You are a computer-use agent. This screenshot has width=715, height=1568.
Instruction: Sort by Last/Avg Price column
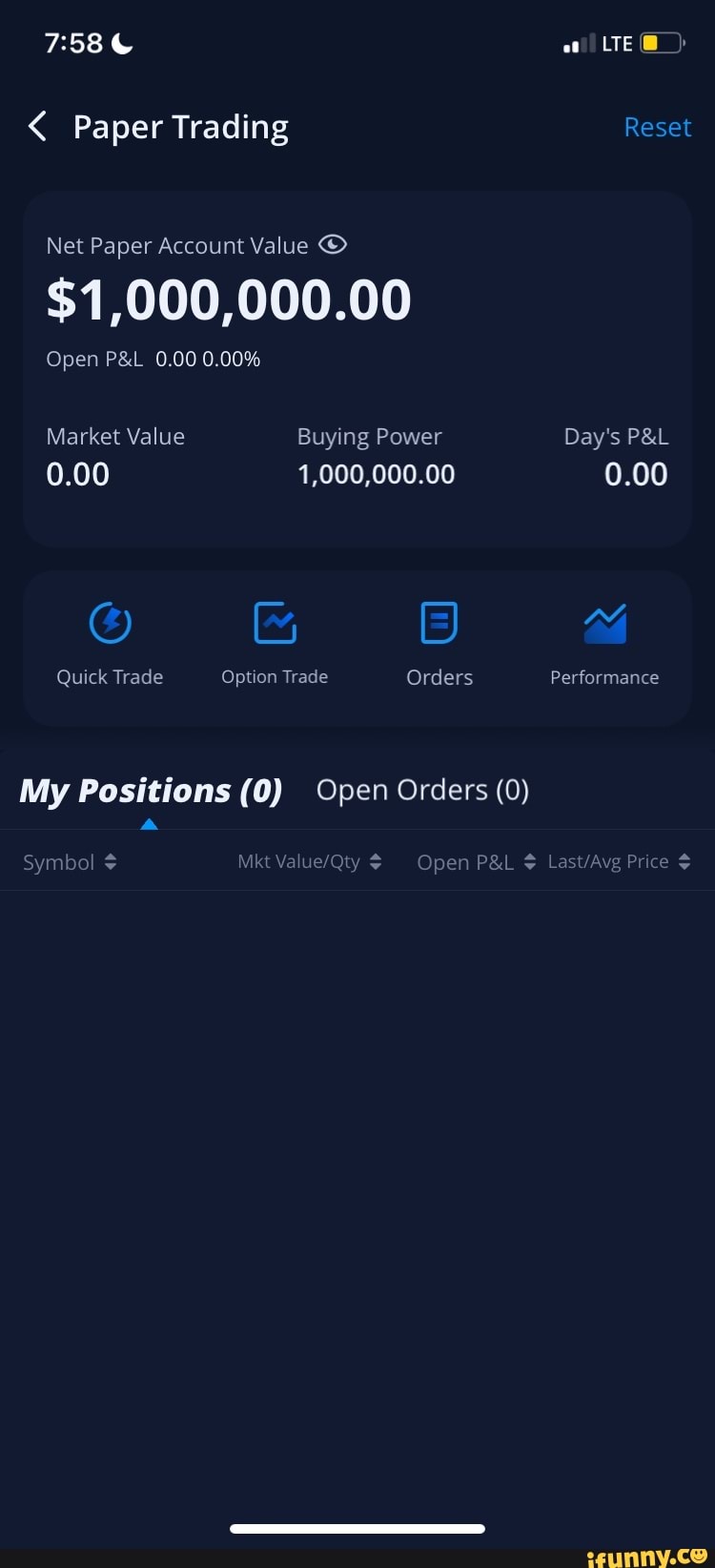tap(619, 862)
